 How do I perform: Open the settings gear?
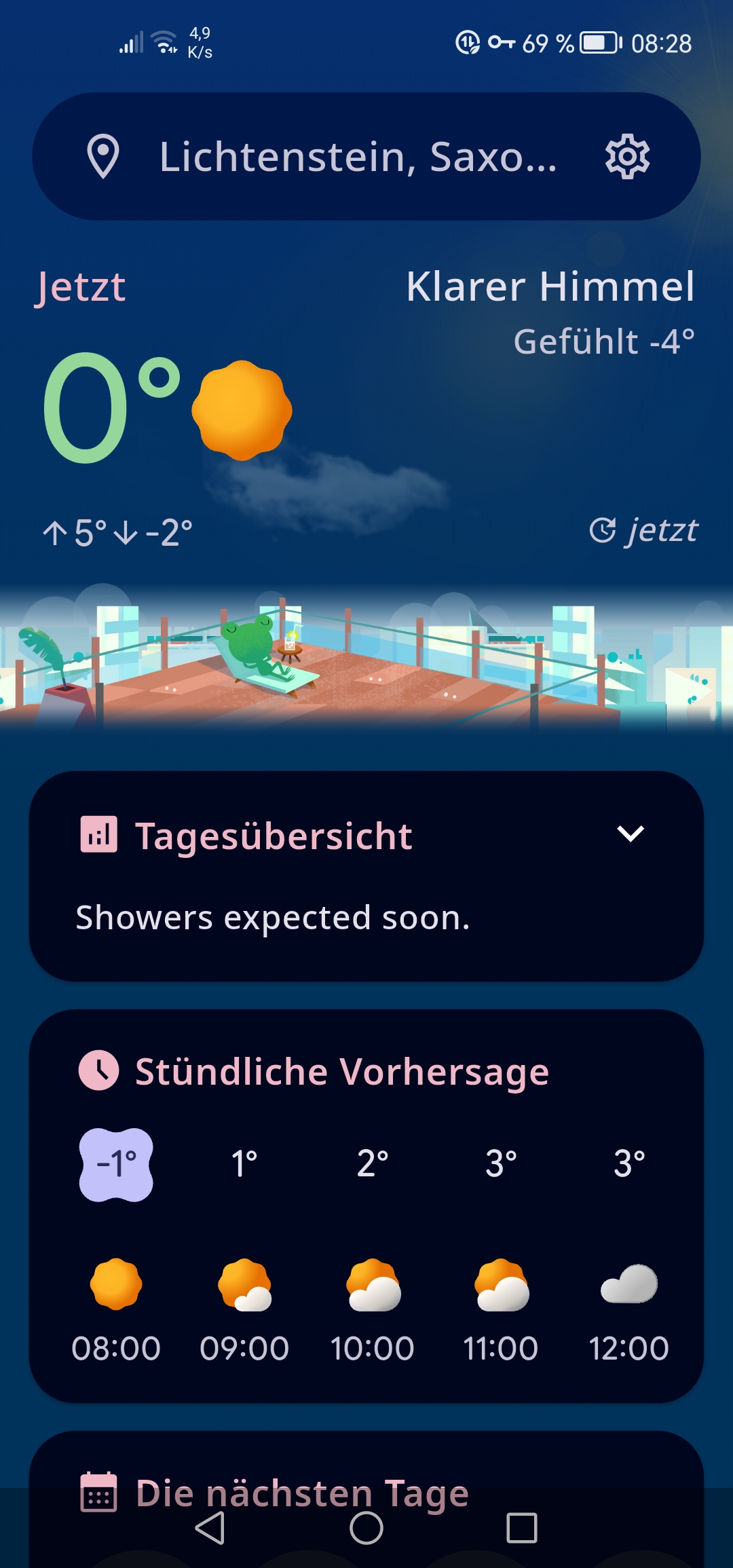pos(627,157)
